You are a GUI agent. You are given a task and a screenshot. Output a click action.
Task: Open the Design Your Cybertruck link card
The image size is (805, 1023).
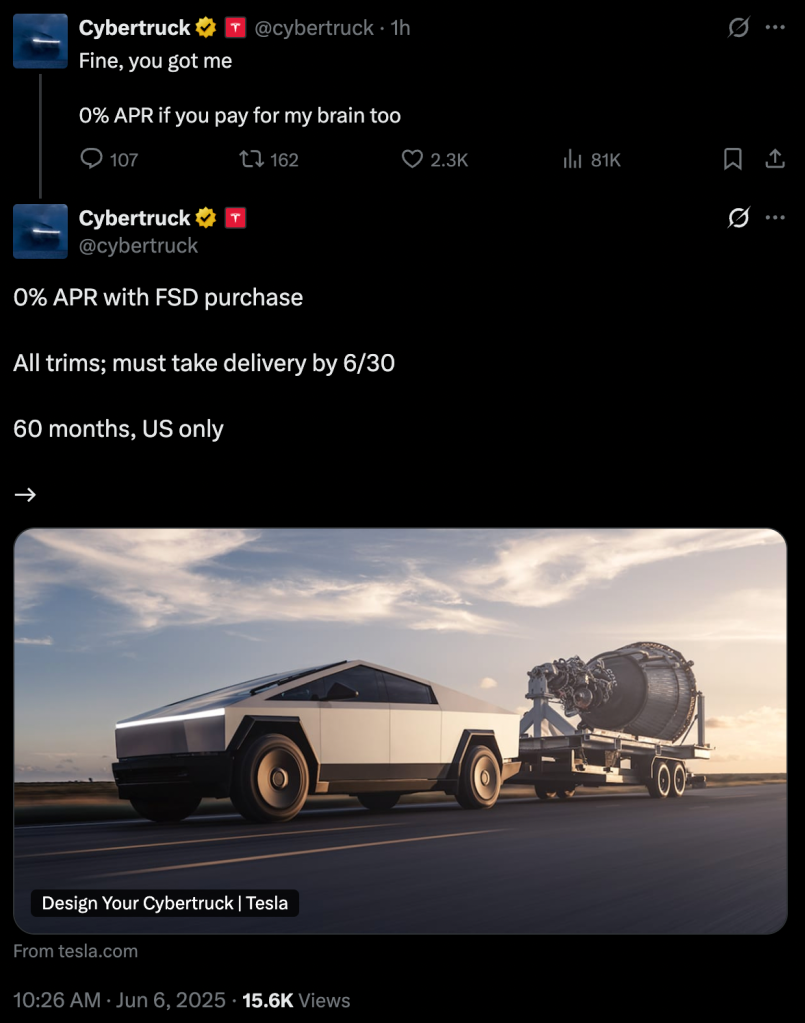400,730
